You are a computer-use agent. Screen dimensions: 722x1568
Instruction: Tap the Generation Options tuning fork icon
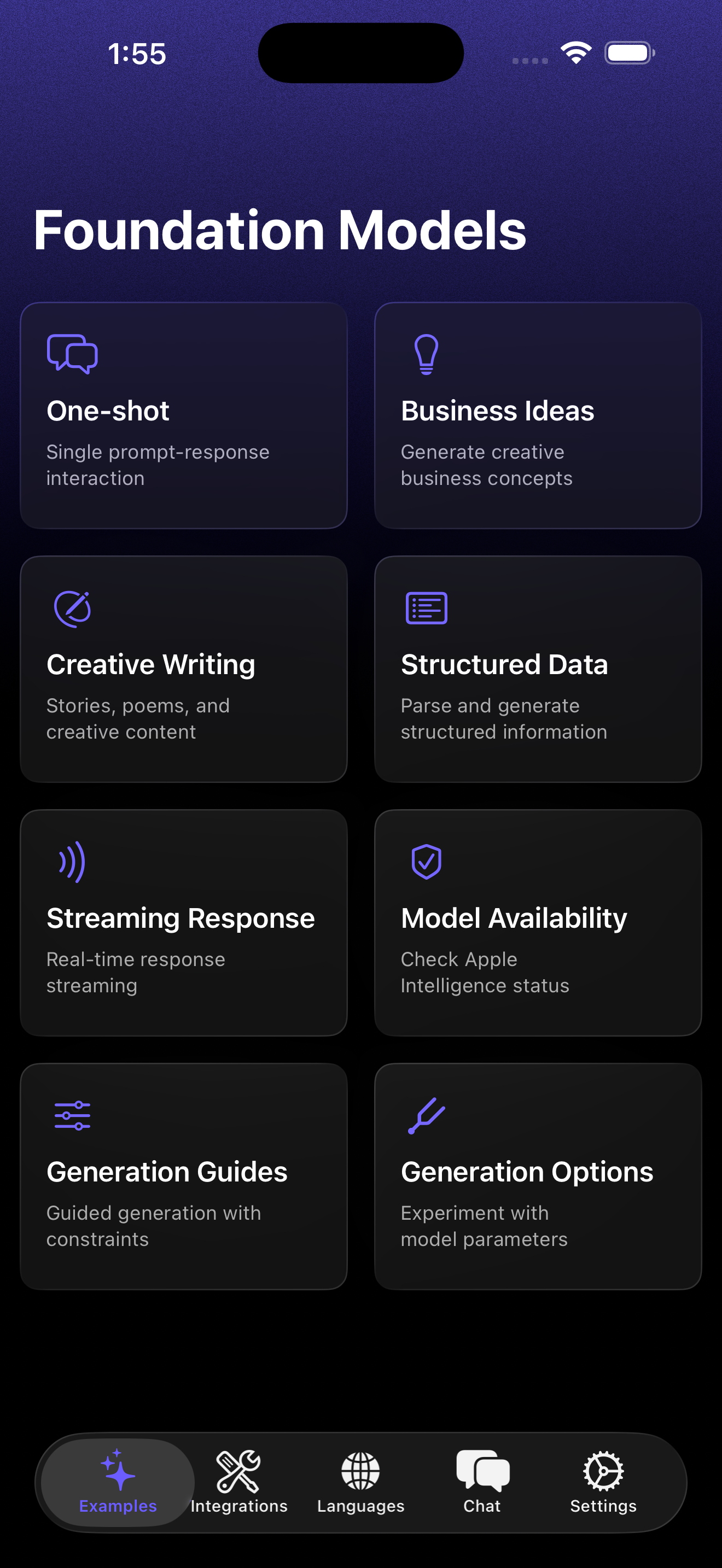click(426, 1115)
